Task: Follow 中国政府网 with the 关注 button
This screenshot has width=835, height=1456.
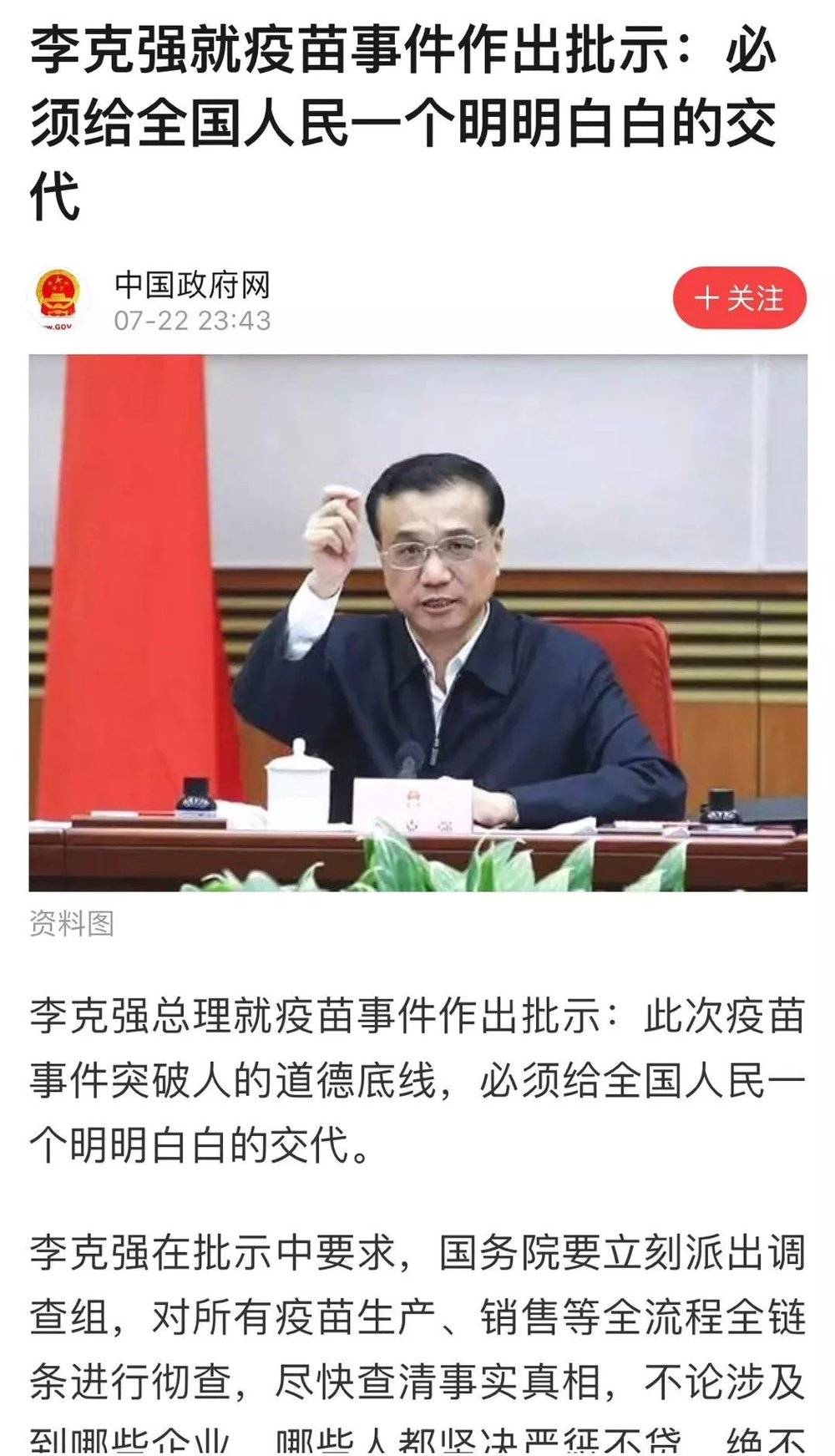Action: tap(739, 298)
